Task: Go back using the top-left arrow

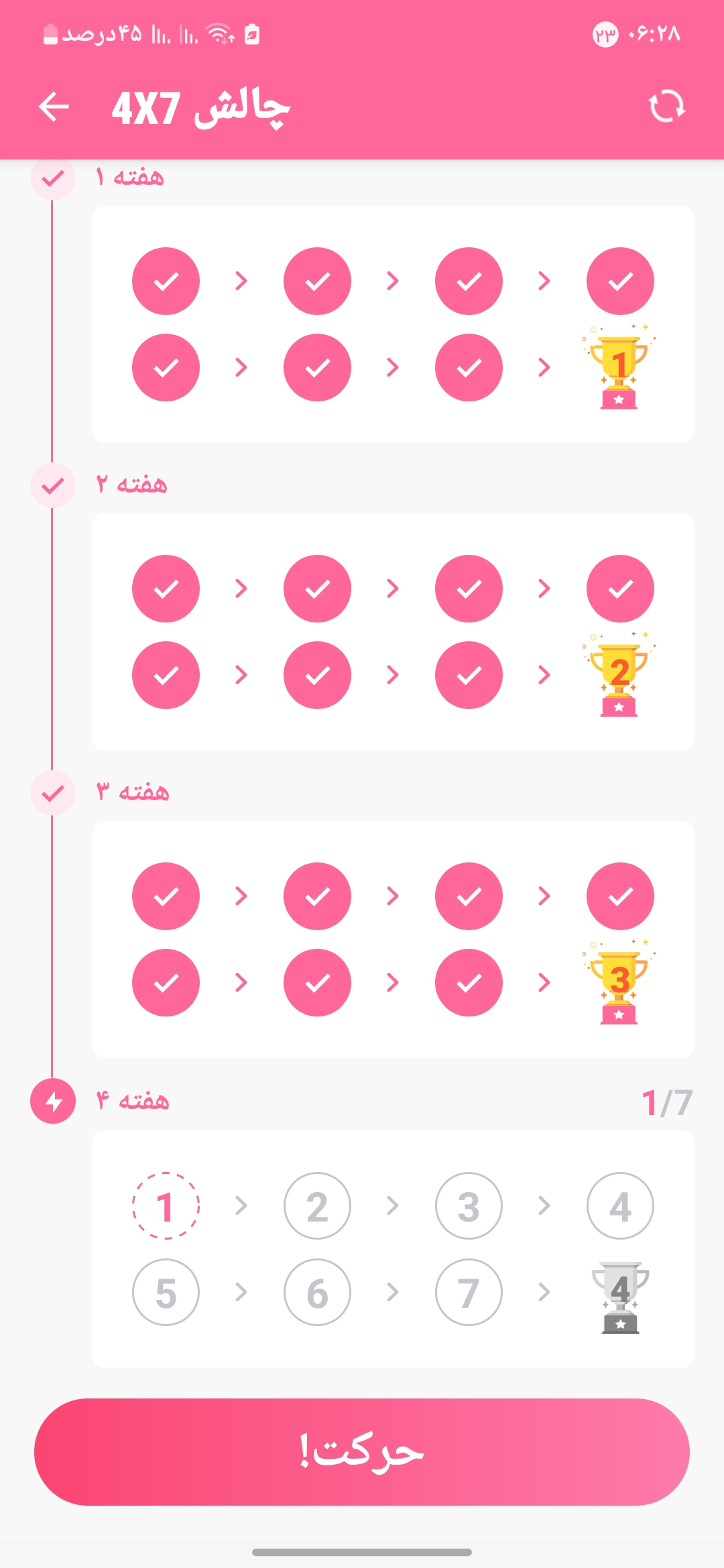Action: click(x=54, y=107)
